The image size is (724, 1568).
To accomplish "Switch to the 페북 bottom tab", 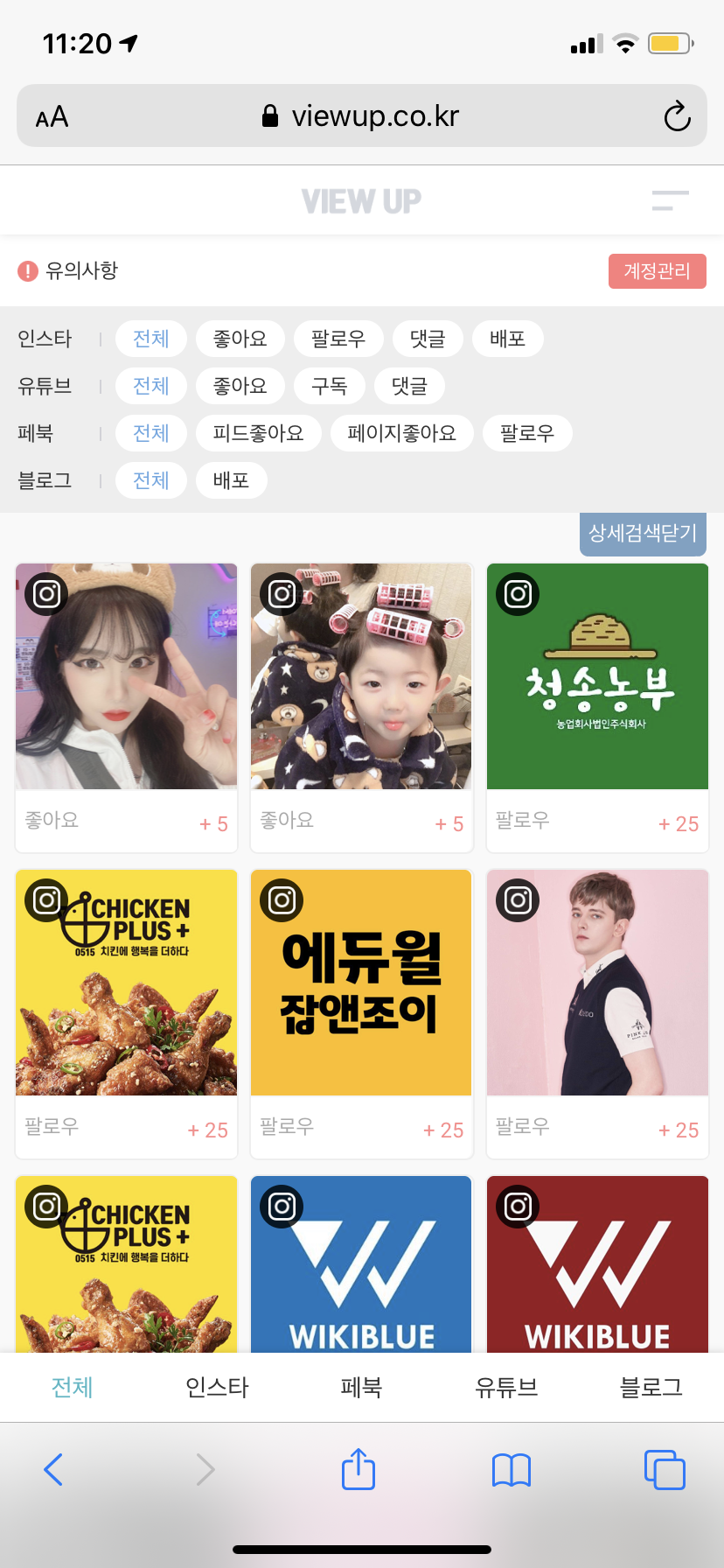I will tap(361, 1387).
